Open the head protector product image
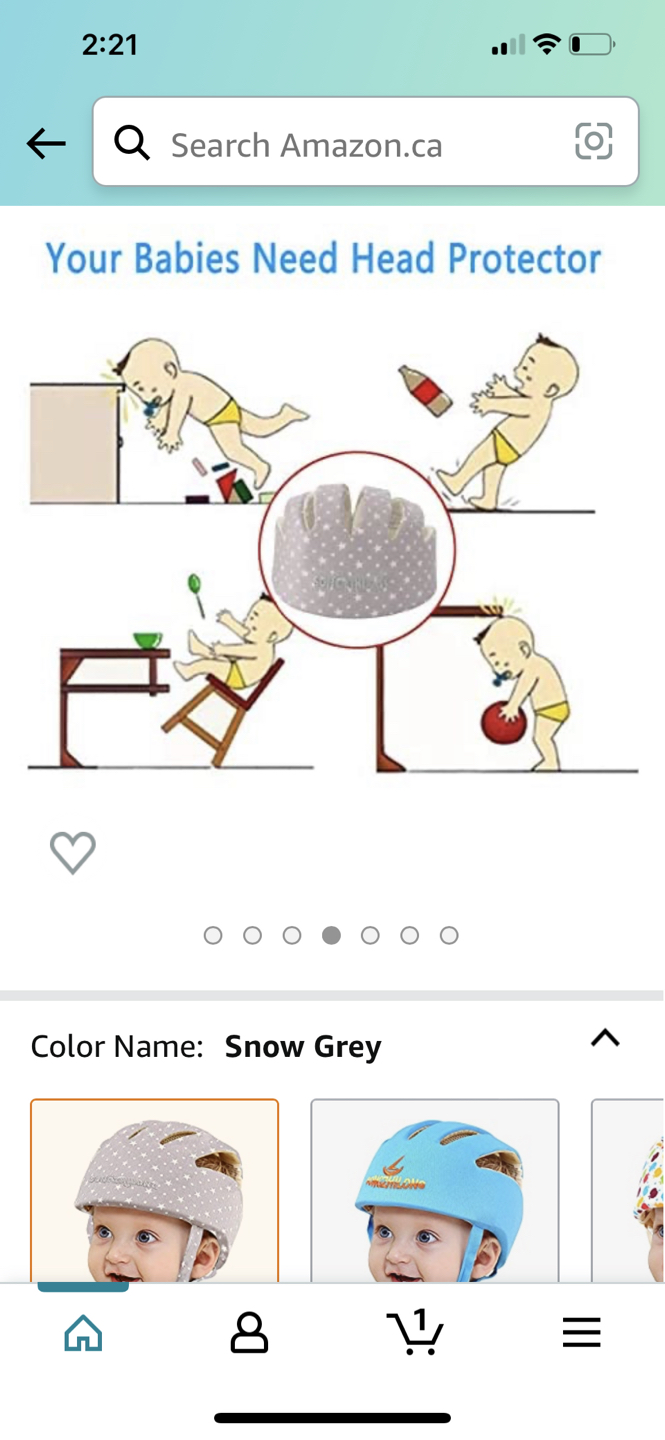 [x=332, y=520]
